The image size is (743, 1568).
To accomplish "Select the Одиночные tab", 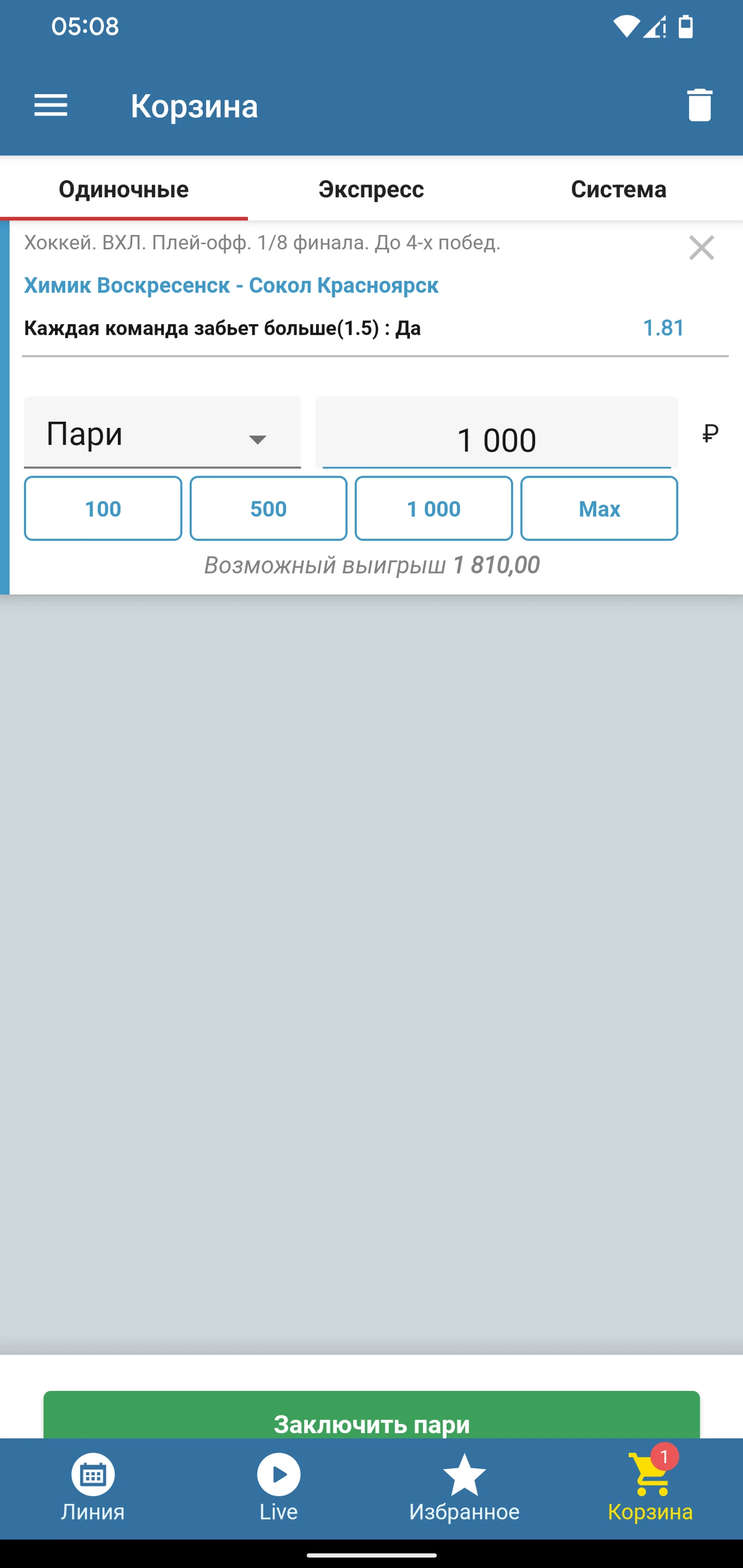I will coord(124,189).
